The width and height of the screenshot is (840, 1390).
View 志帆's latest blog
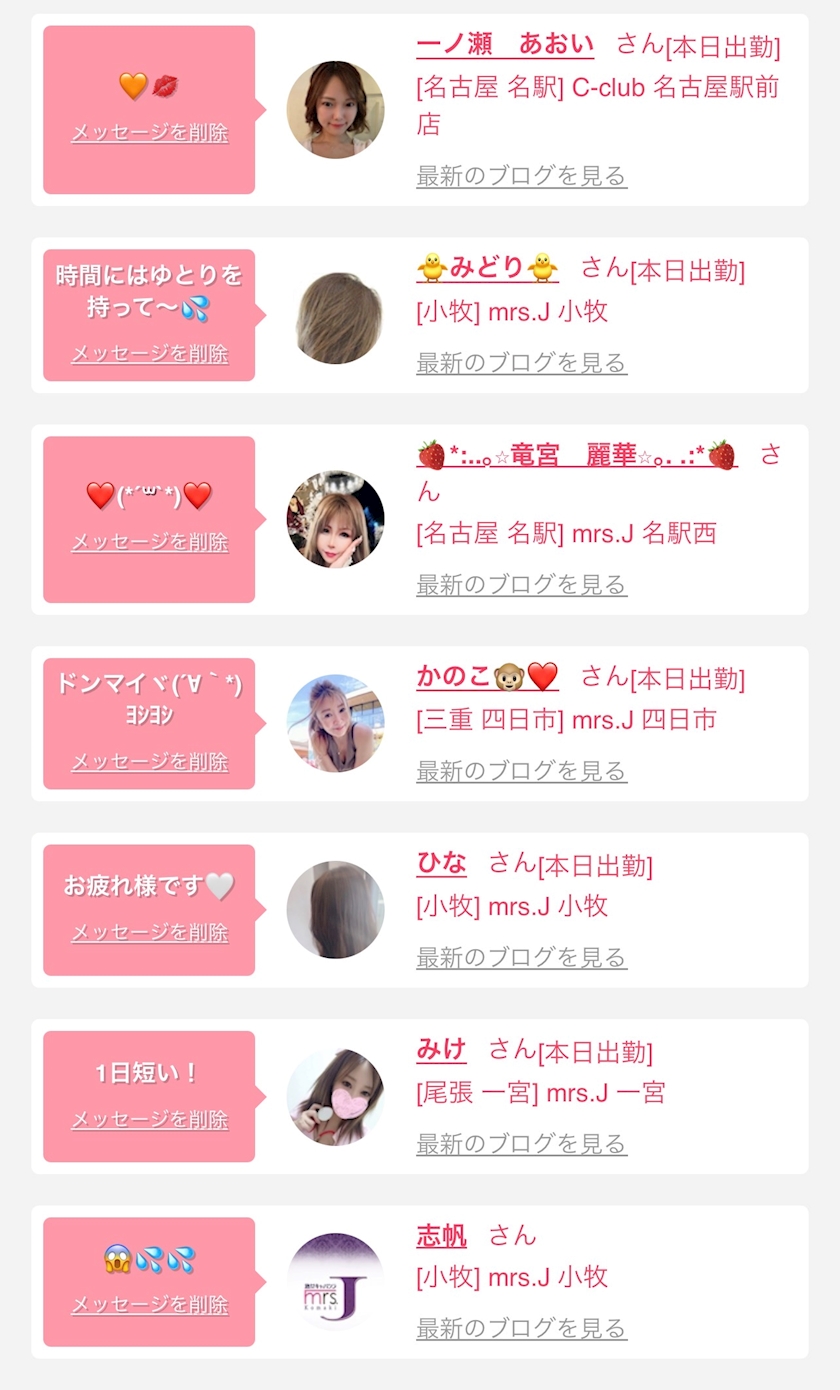tap(521, 1328)
